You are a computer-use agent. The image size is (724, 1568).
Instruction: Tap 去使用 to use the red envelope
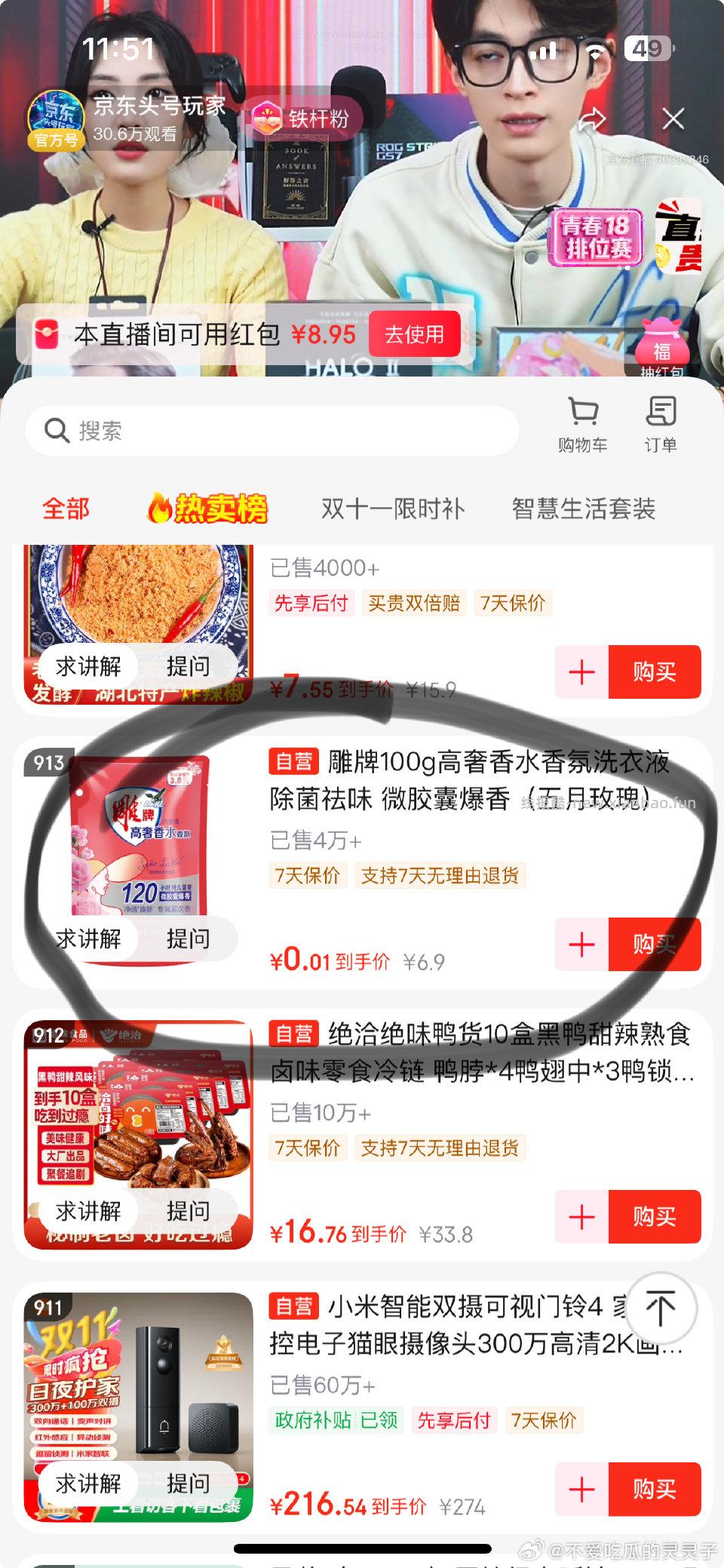[414, 334]
